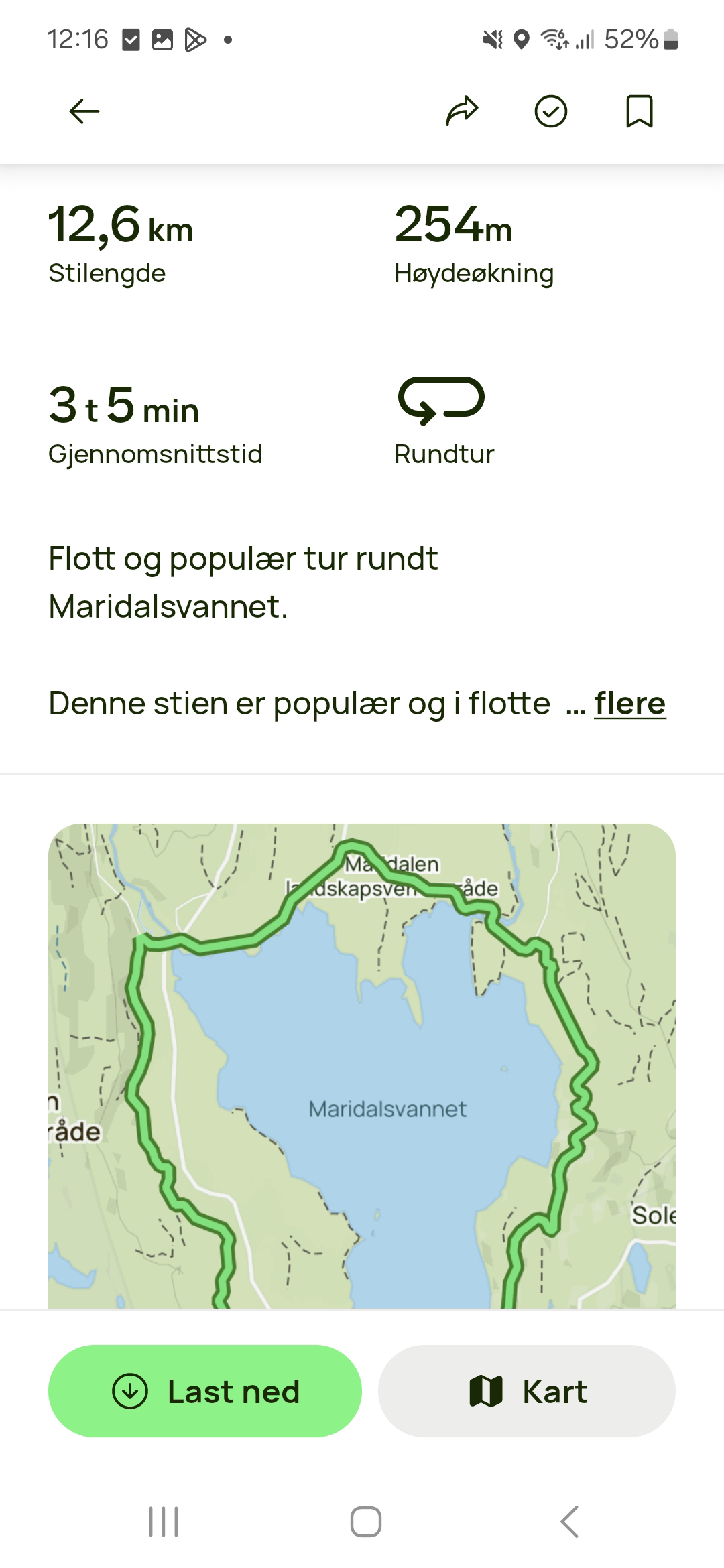This screenshot has width=724, height=1568.
Task: Tap the Last ned download button
Action: click(205, 1391)
